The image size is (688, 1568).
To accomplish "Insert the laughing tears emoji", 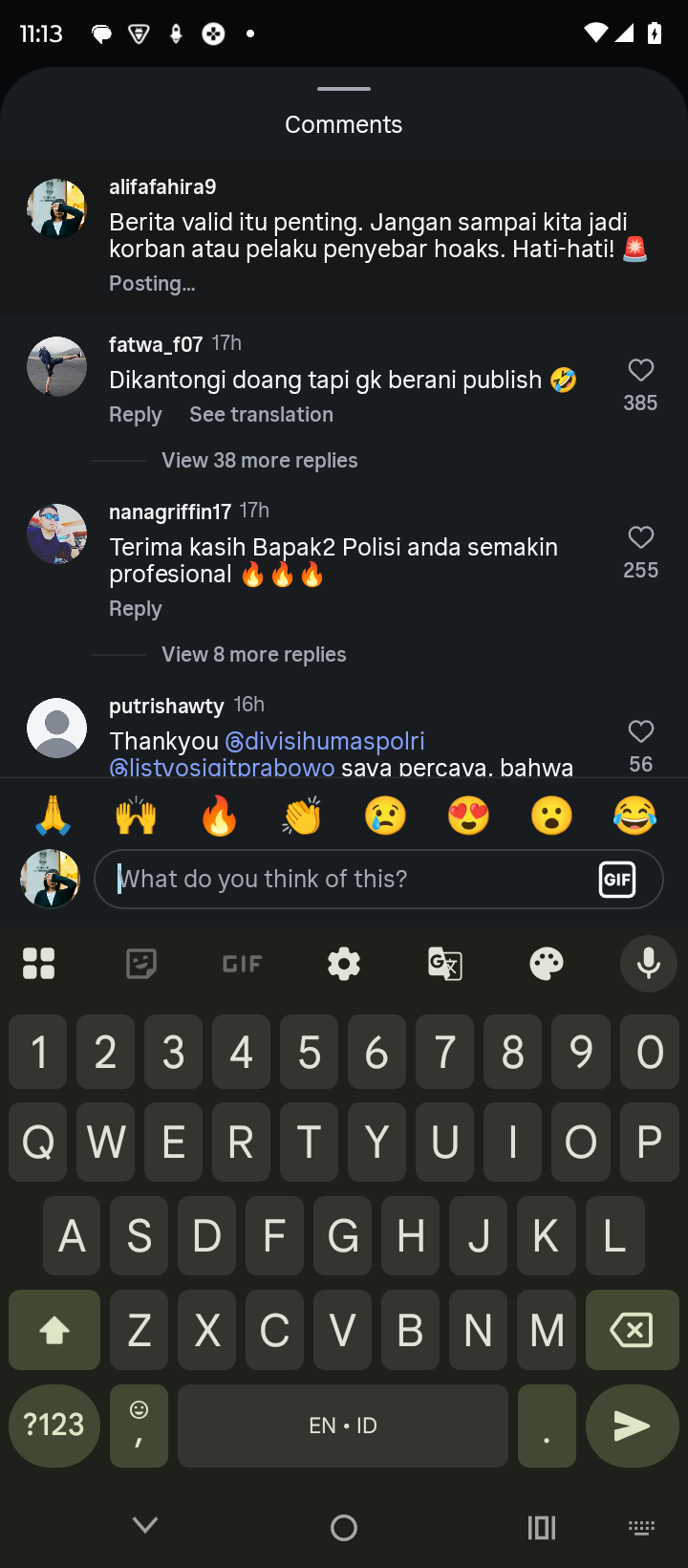I will pyautogui.click(x=634, y=816).
